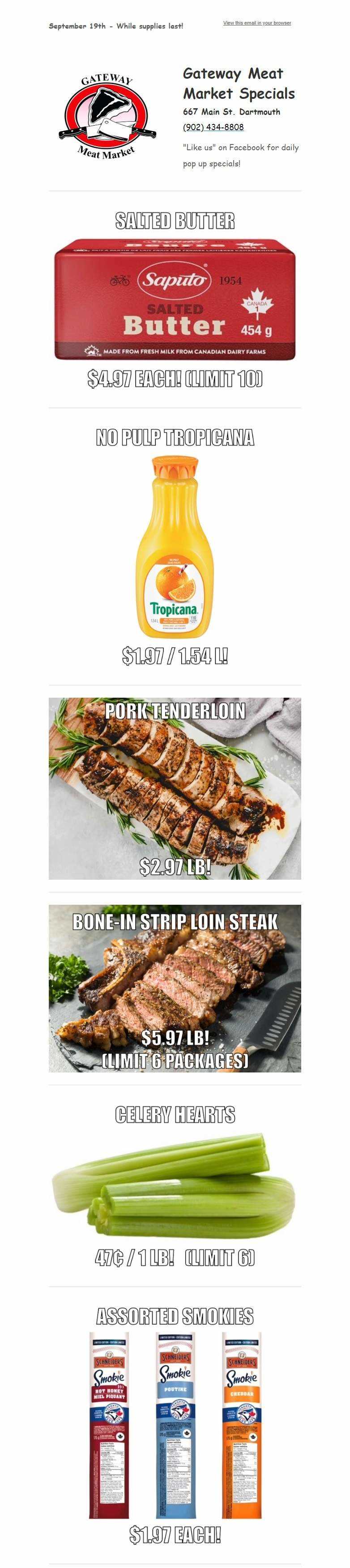Call the (902) 434-8808 phone link
The image size is (350, 1568).
coord(213,127)
